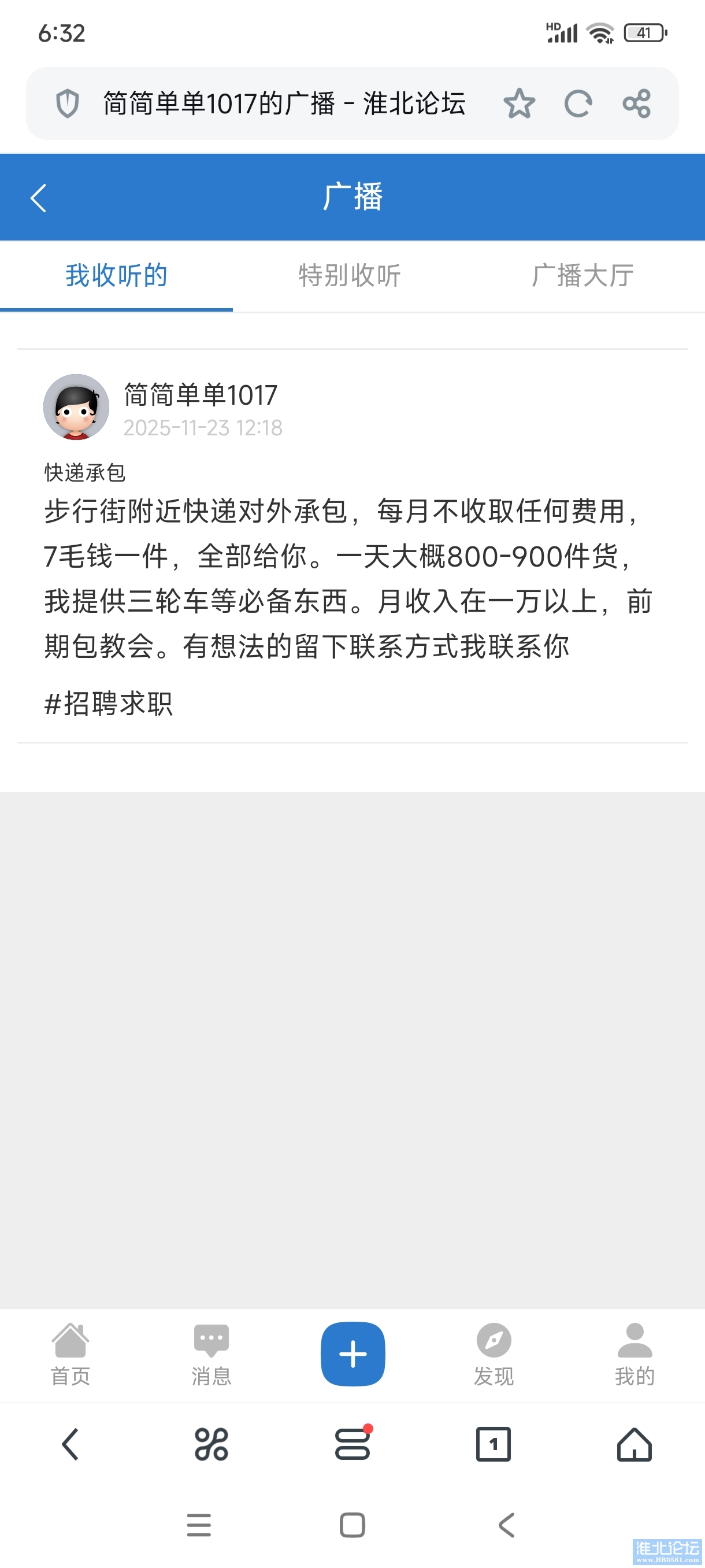
Task: Bookmark the page with the star icon
Action: pyautogui.click(x=520, y=104)
